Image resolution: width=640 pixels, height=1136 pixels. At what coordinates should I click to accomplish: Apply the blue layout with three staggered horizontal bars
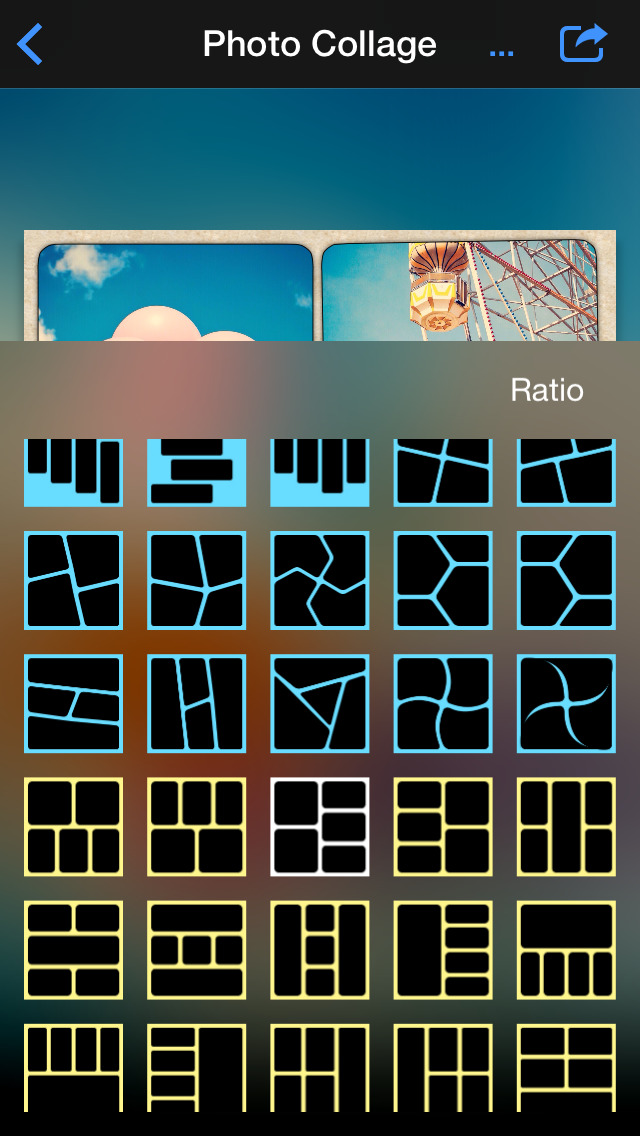(197, 472)
